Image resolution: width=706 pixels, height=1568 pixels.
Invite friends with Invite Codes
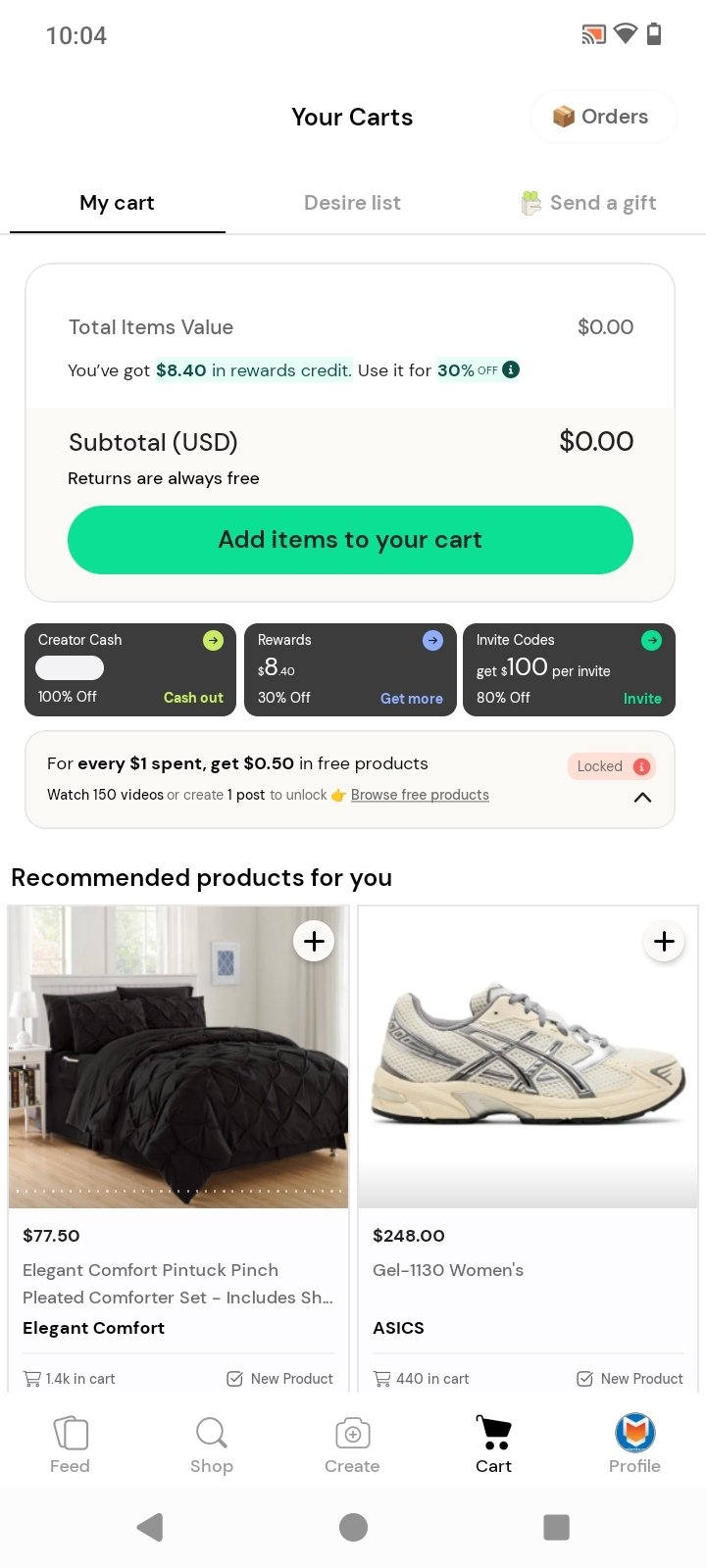[x=642, y=699]
